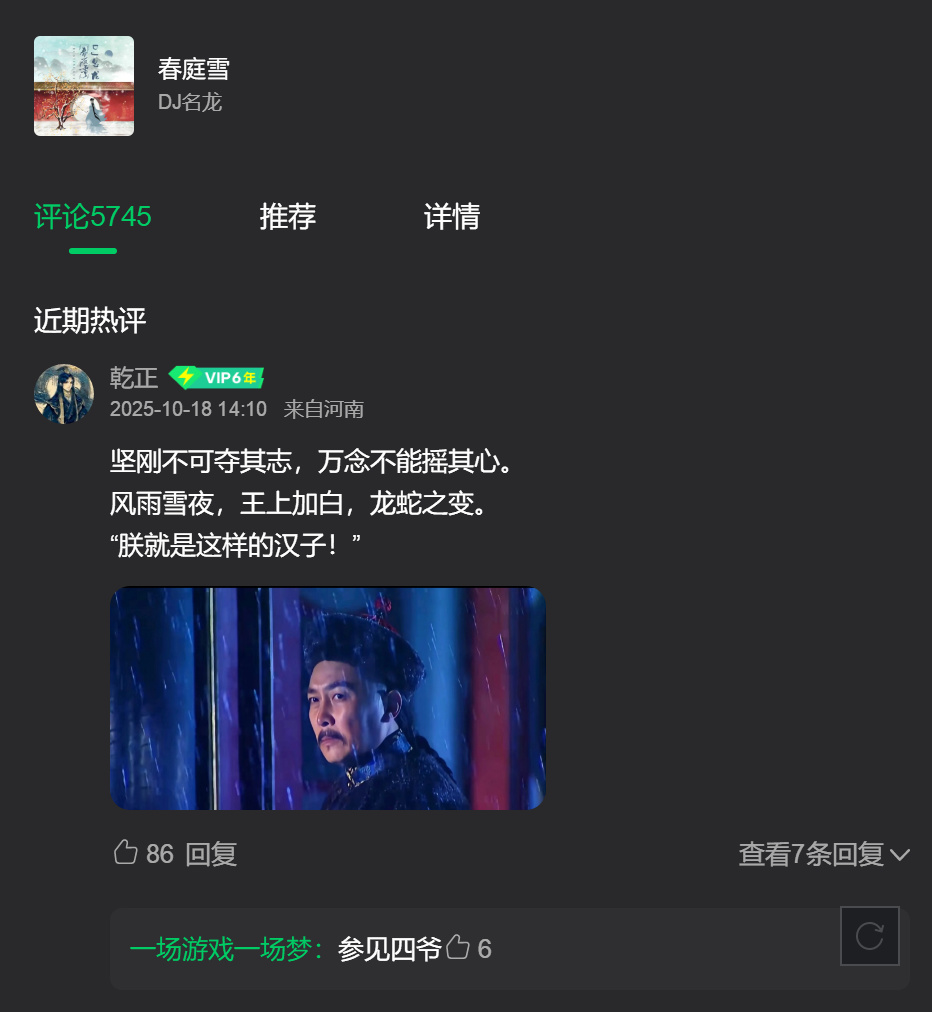Like 乾正's comment
The height and width of the screenshot is (1012, 932).
click(x=126, y=853)
